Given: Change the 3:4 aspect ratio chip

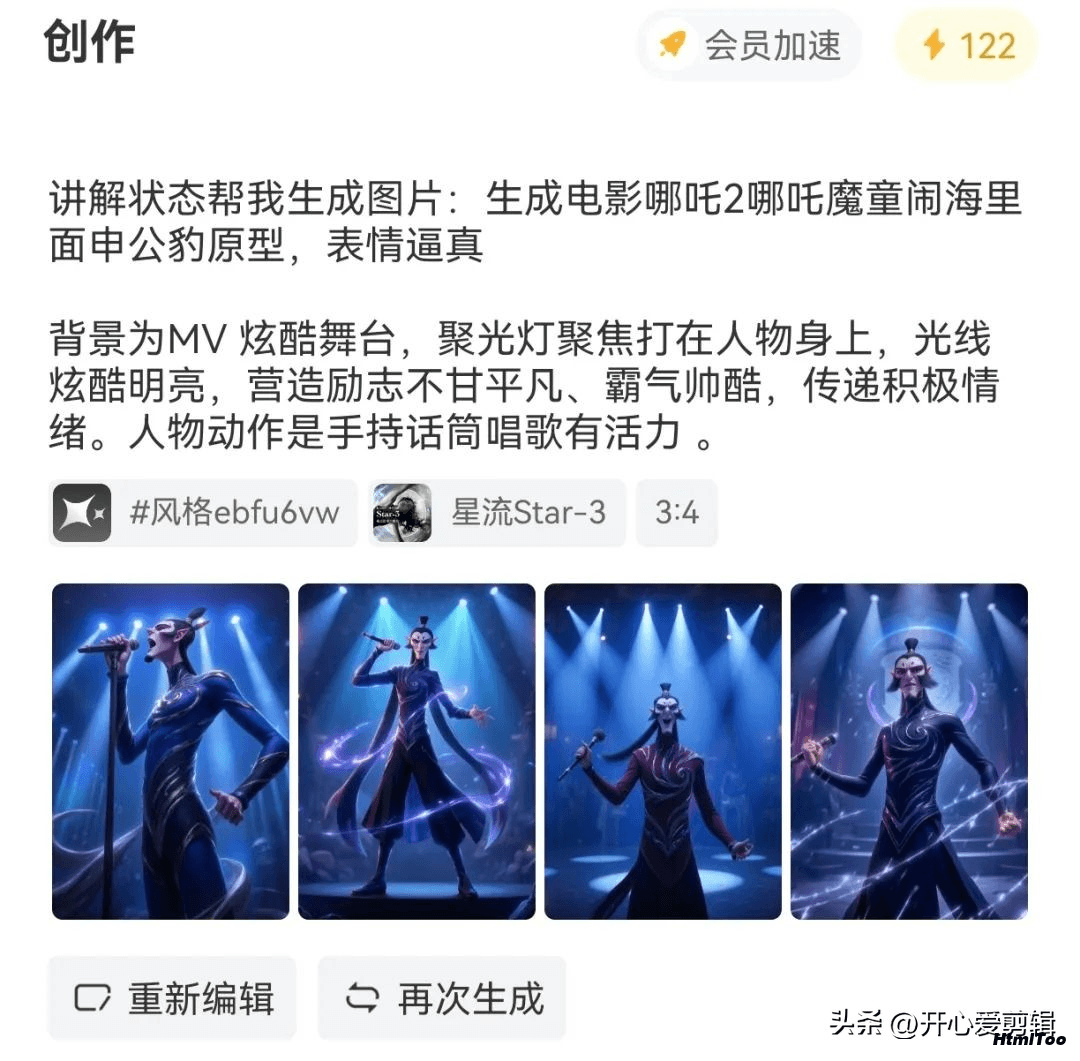Looking at the screenshot, I should [x=677, y=513].
